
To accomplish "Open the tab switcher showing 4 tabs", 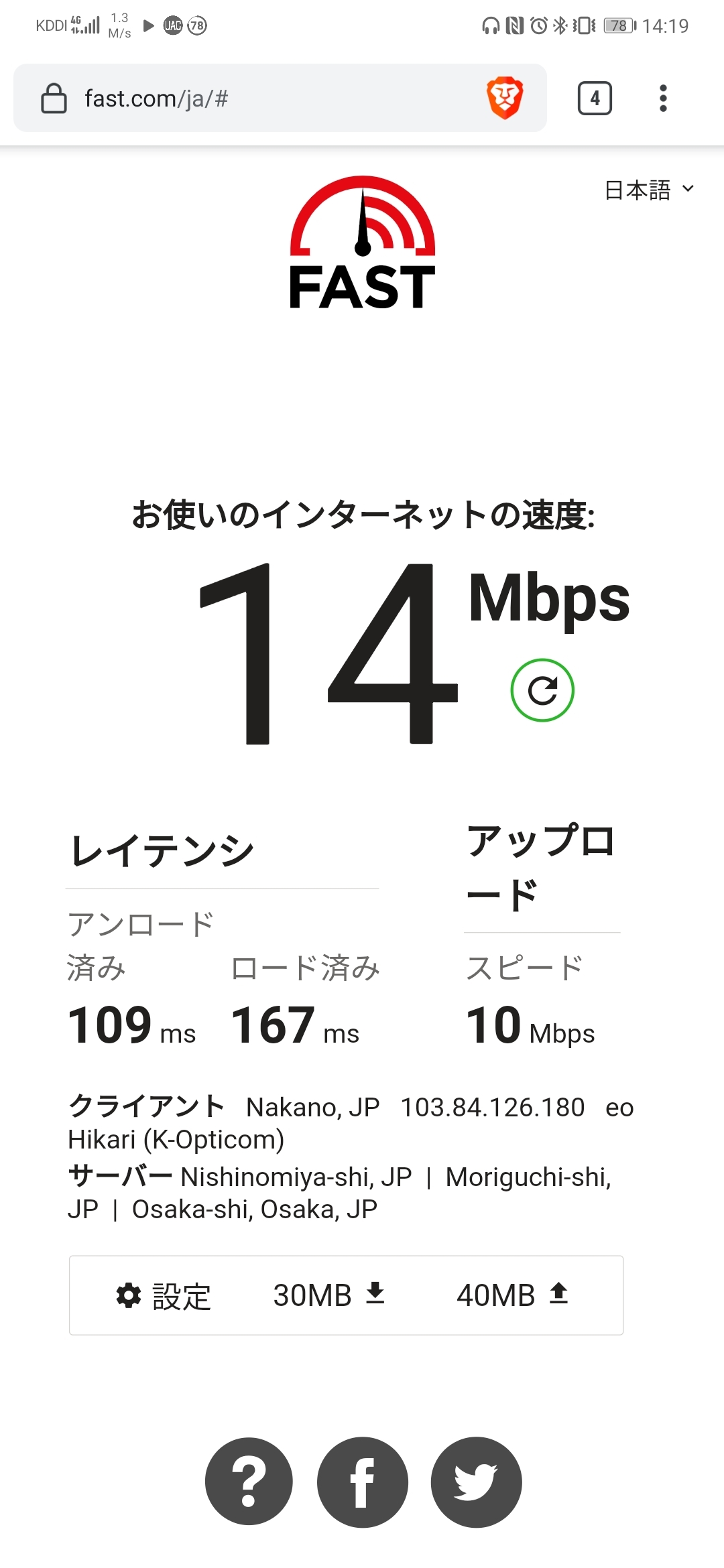I will coord(595,99).
